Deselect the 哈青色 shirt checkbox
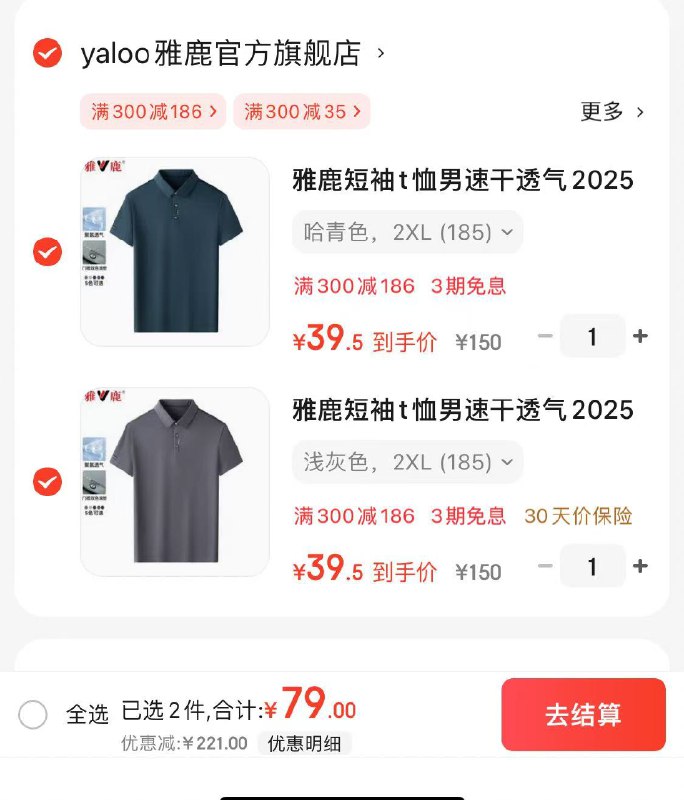The height and width of the screenshot is (800, 684). click(x=47, y=252)
